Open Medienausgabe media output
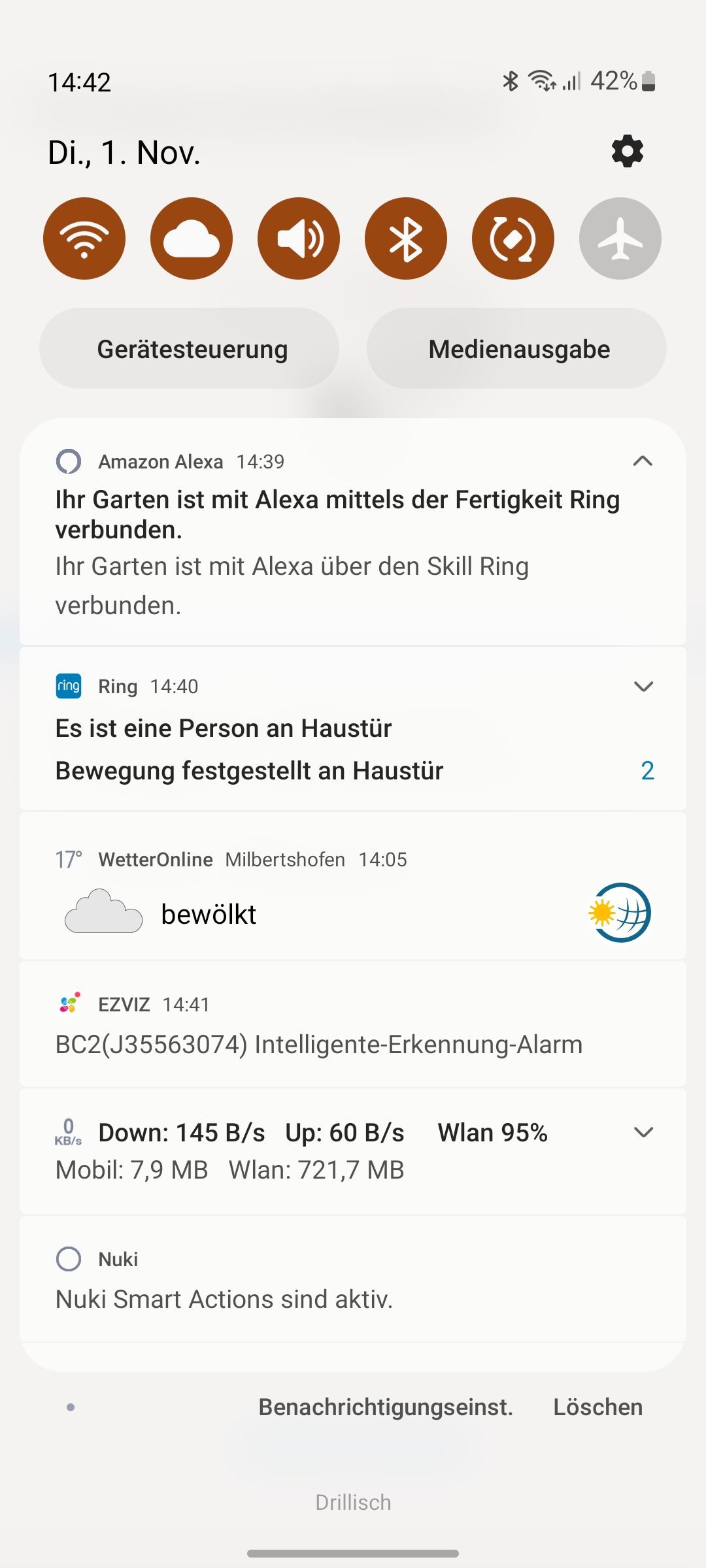This screenshot has height=1568, width=706. click(516, 349)
